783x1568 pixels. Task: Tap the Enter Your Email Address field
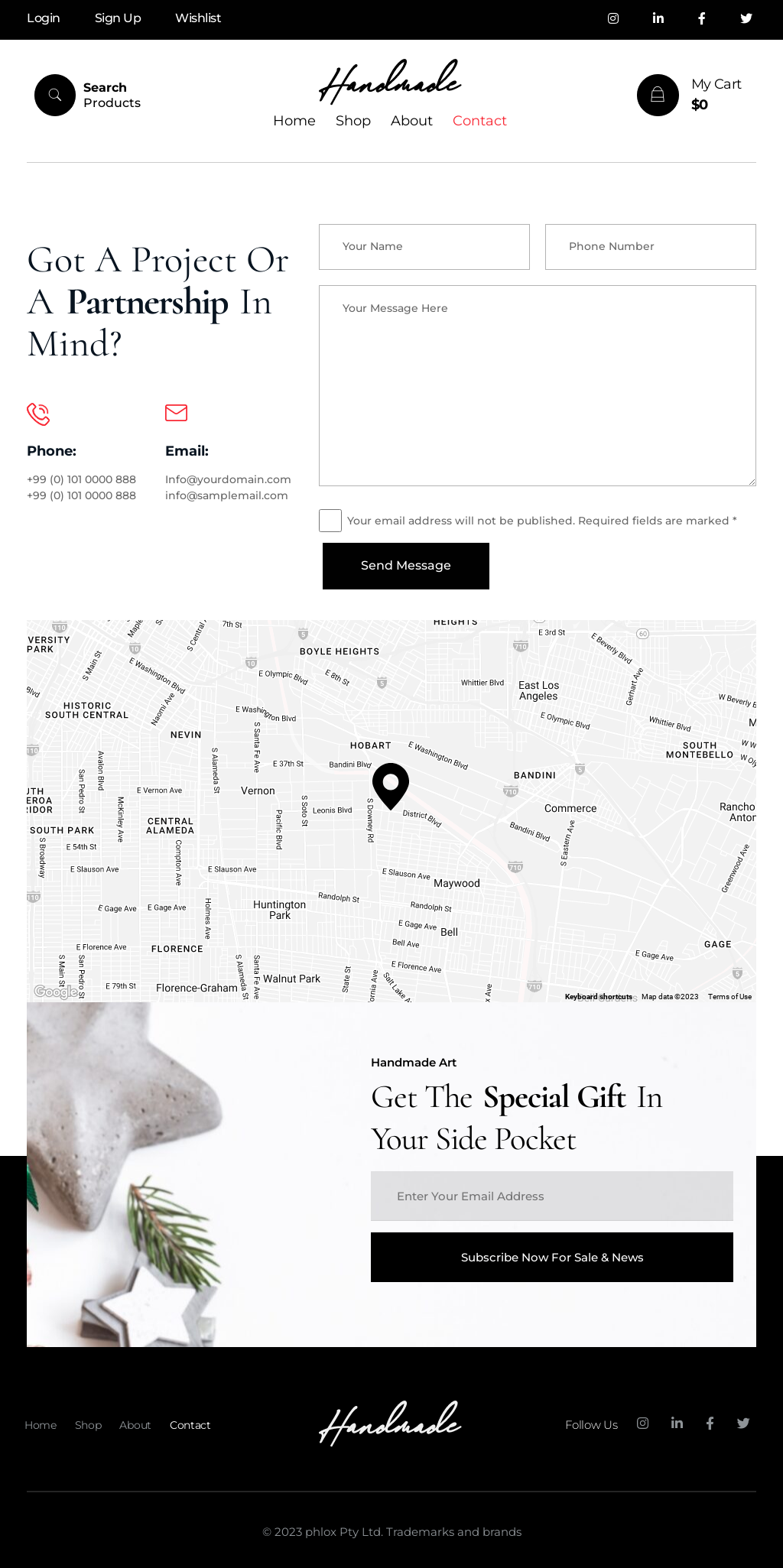tap(551, 1196)
